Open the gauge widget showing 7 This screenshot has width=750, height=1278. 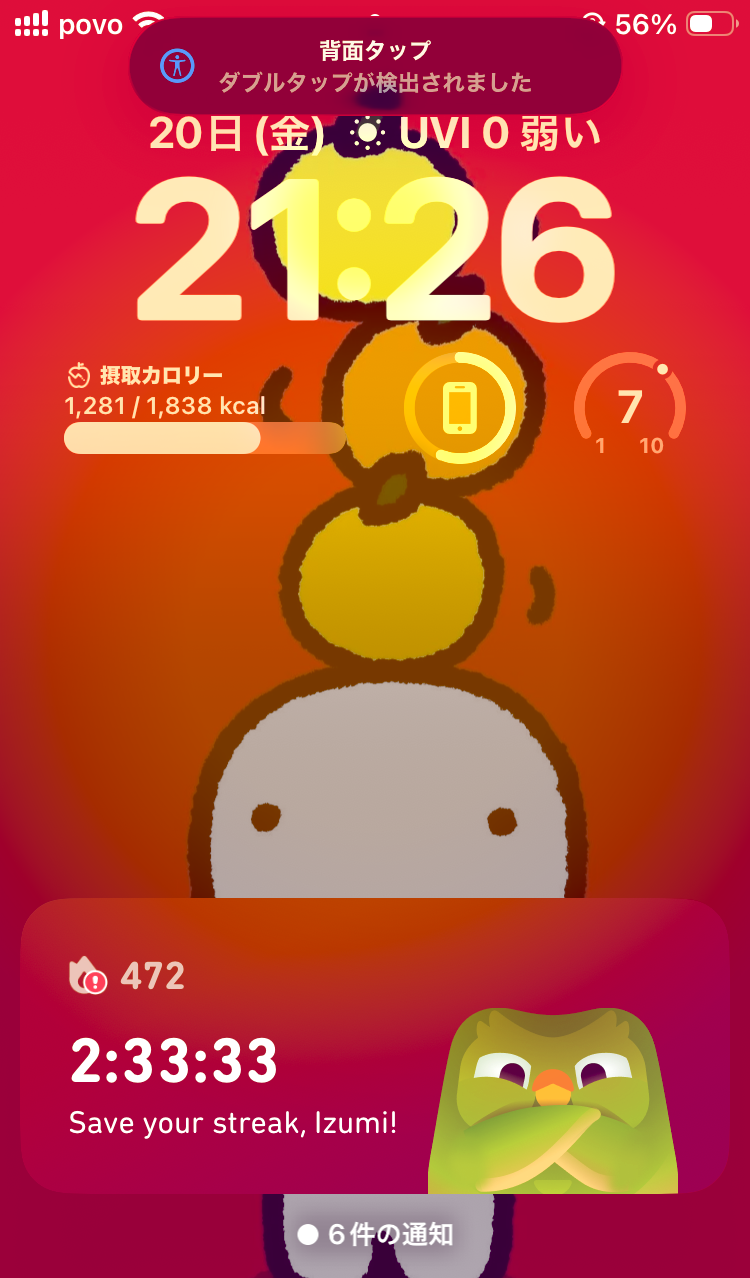[x=630, y=410]
